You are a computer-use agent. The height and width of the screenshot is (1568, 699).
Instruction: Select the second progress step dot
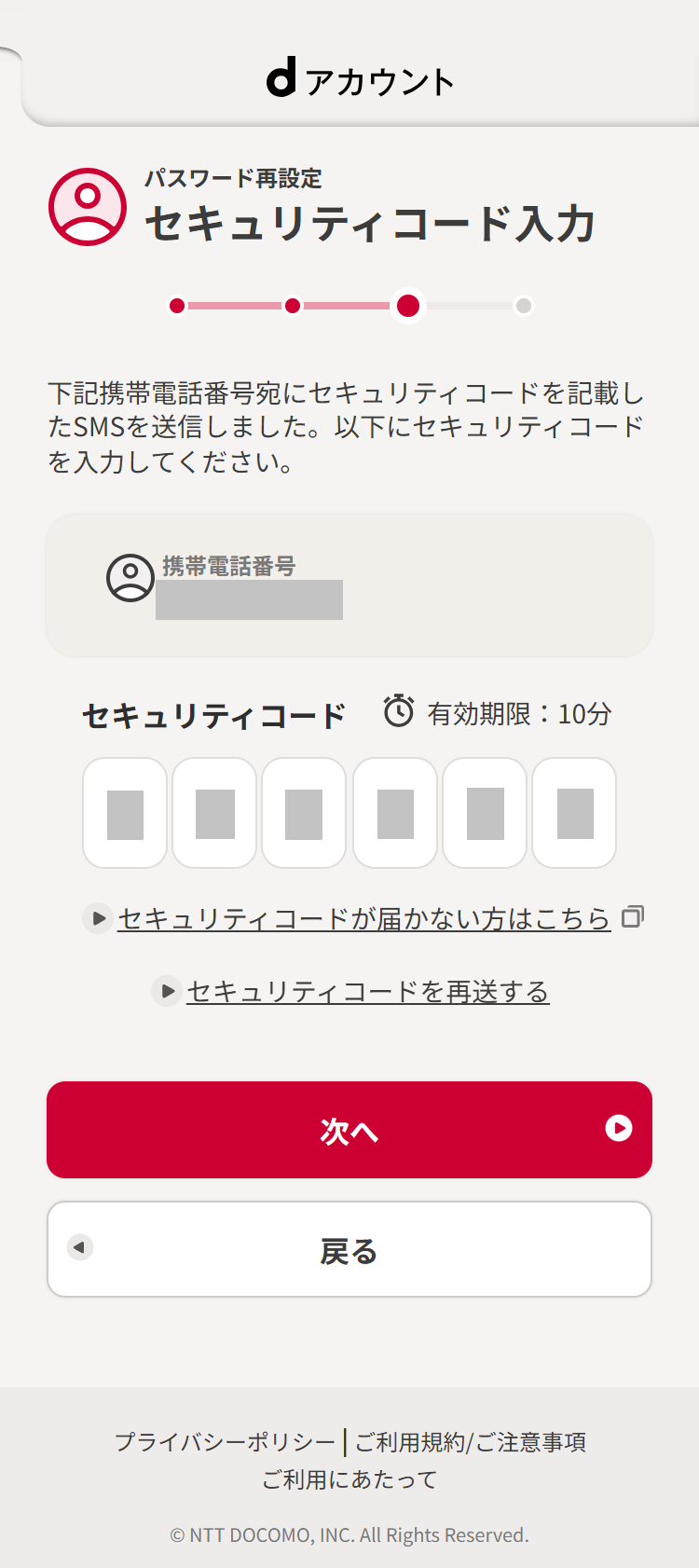coord(293,306)
